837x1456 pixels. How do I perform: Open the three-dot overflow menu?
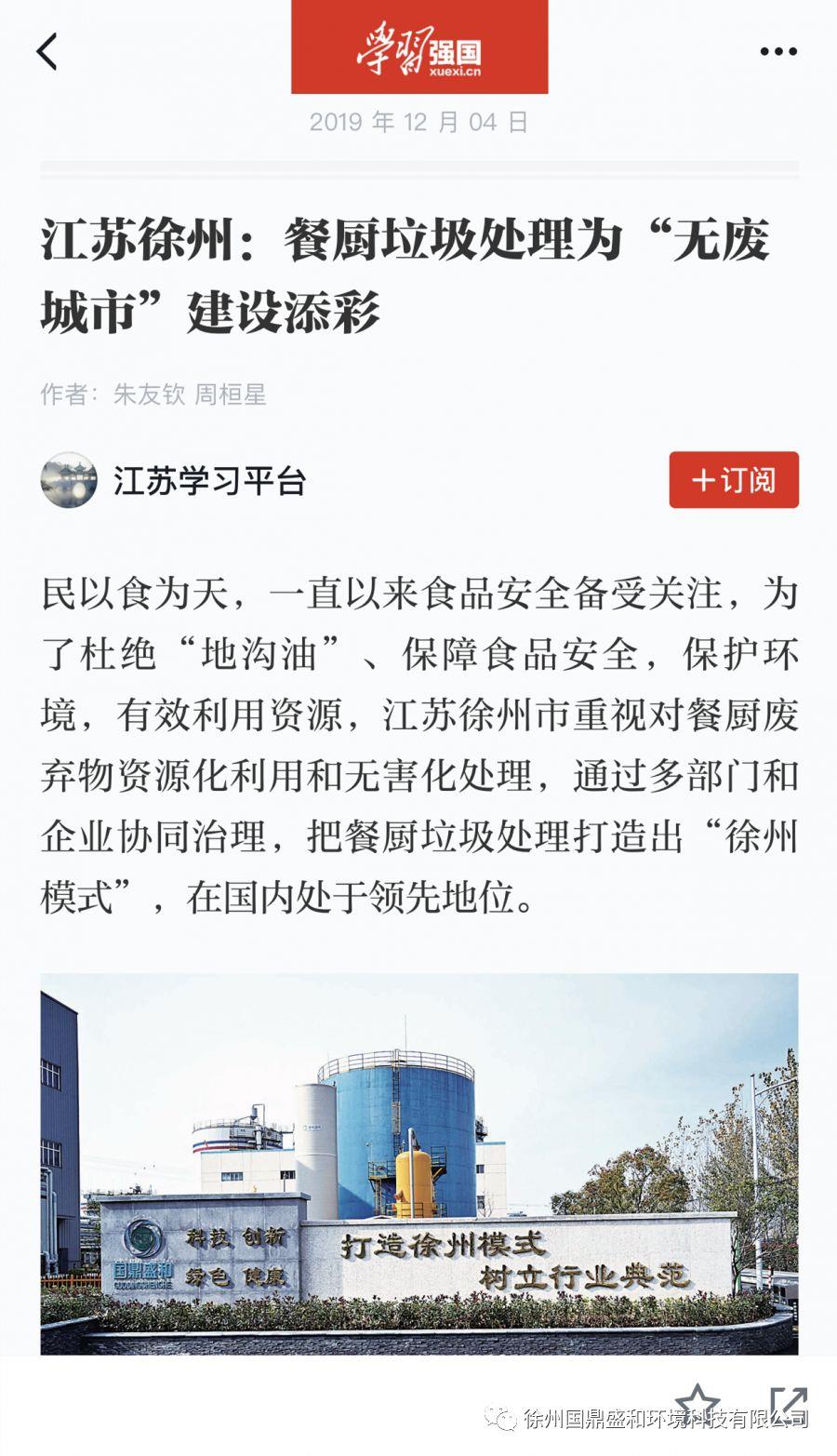tap(778, 51)
